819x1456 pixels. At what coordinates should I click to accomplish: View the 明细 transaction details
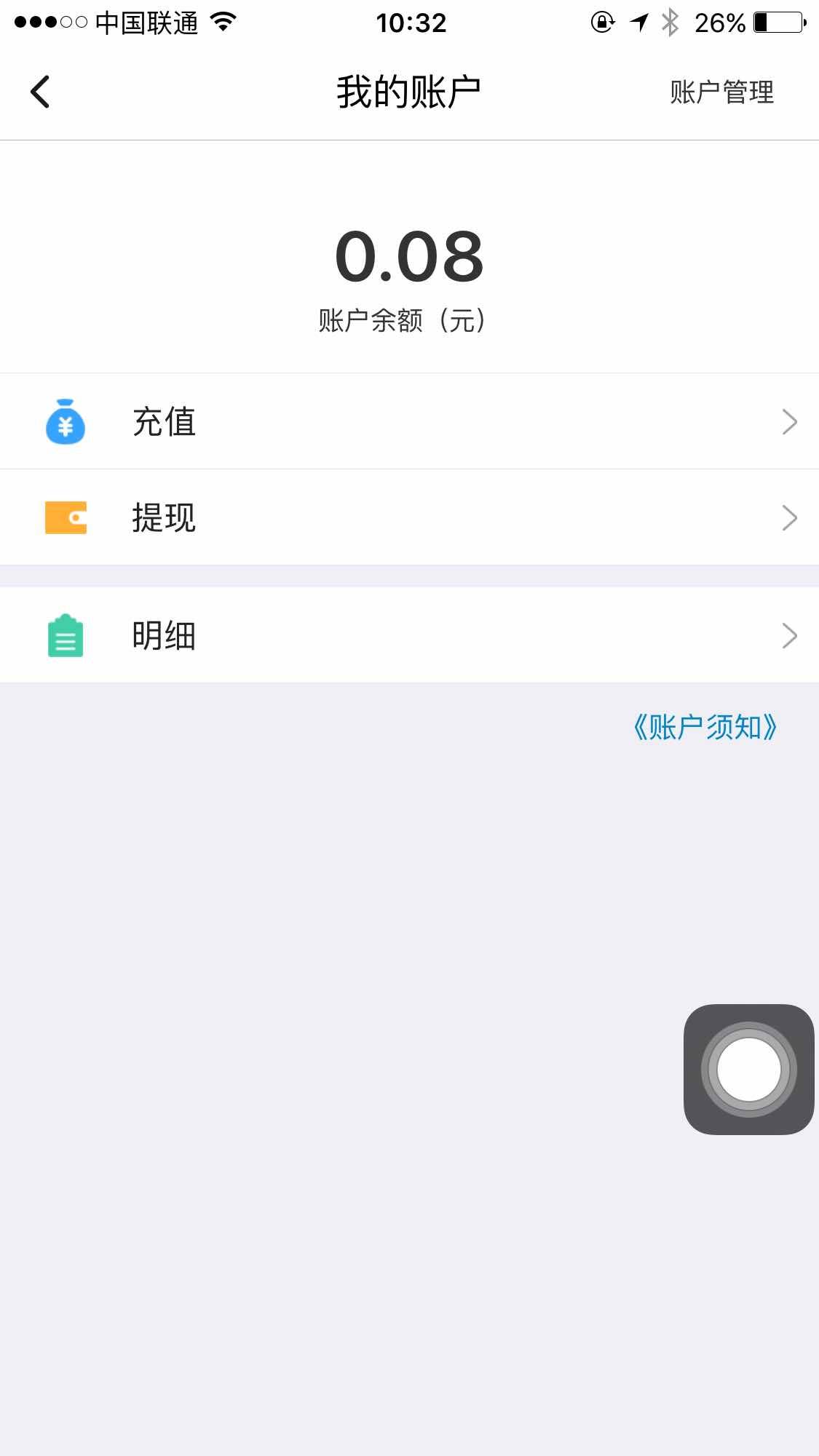tap(409, 635)
